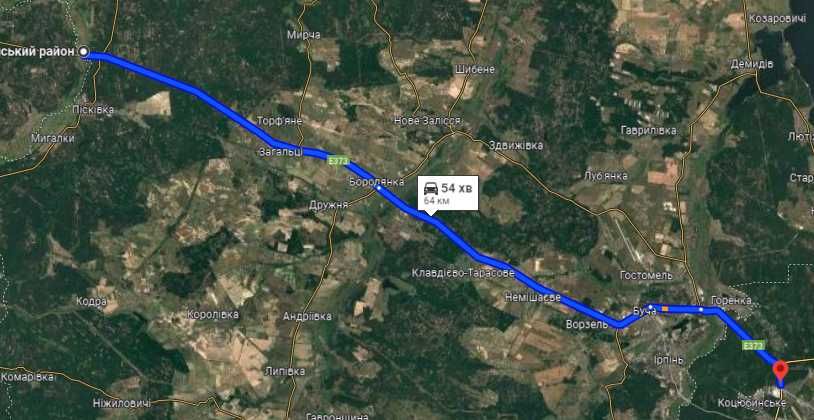Screen dimensions: 814x420
Task: Tap the 54 хв route duration callout
Action: [447, 192]
